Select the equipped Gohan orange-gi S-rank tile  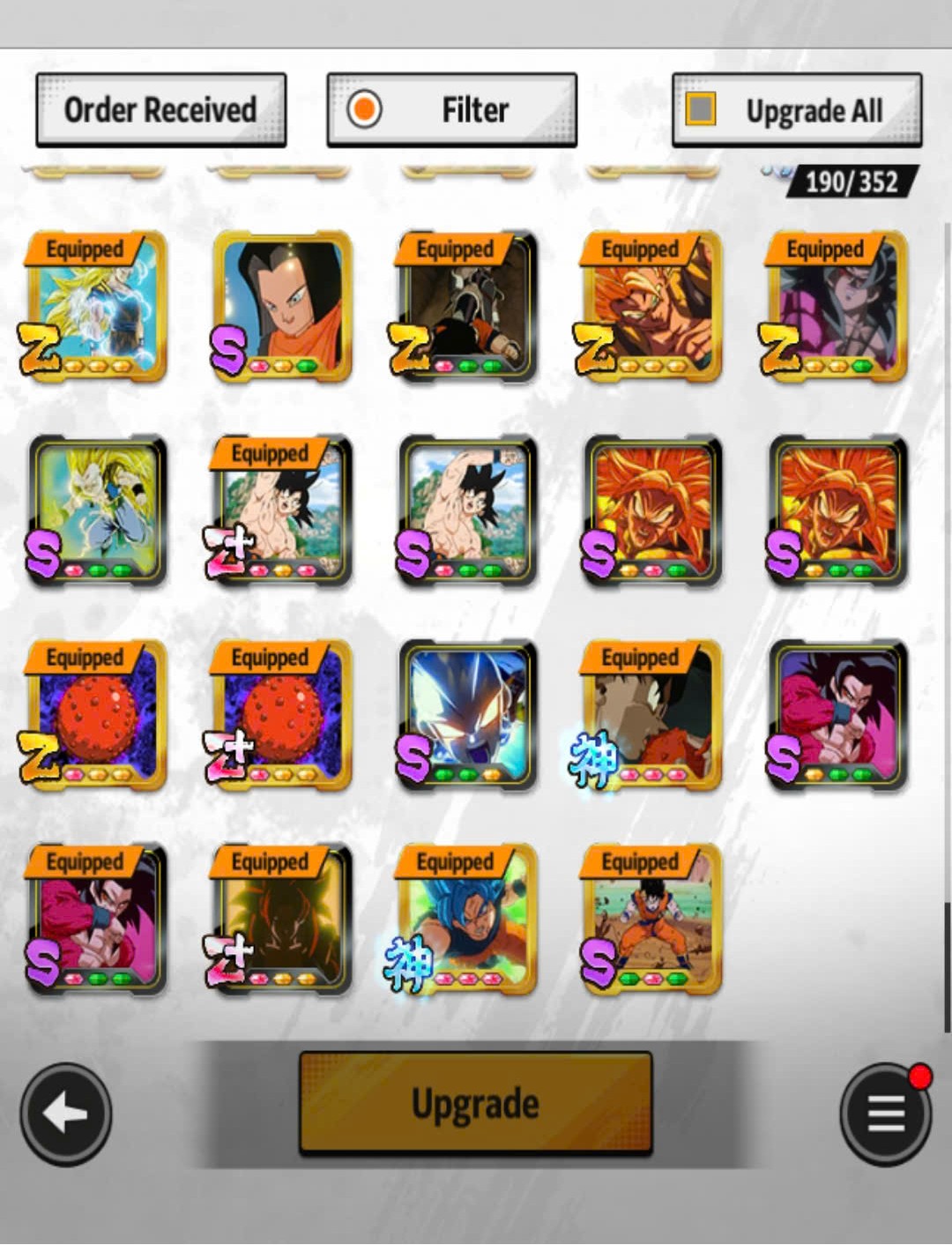coord(652,919)
